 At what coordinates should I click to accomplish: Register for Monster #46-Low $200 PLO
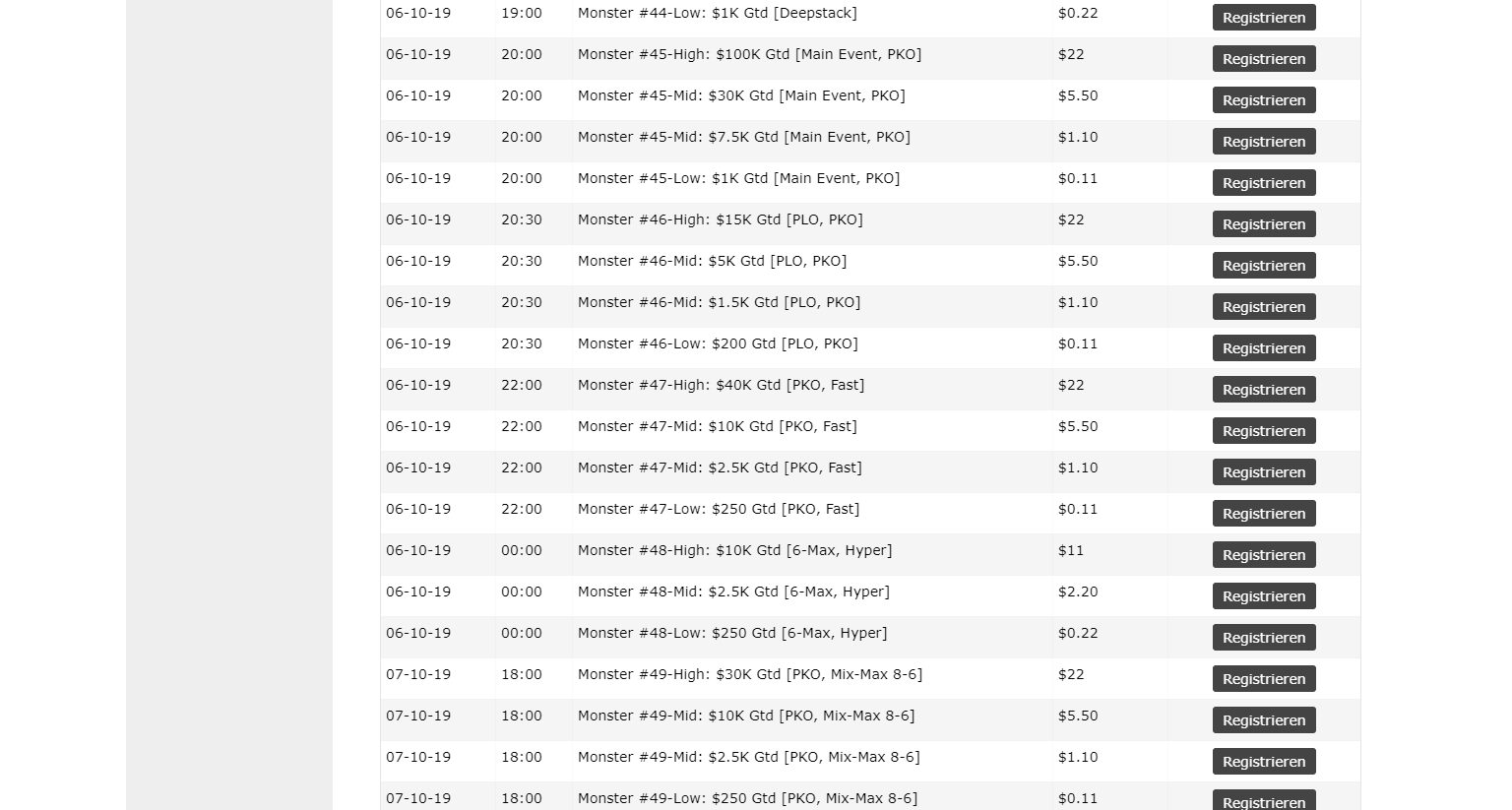click(1263, 348)
